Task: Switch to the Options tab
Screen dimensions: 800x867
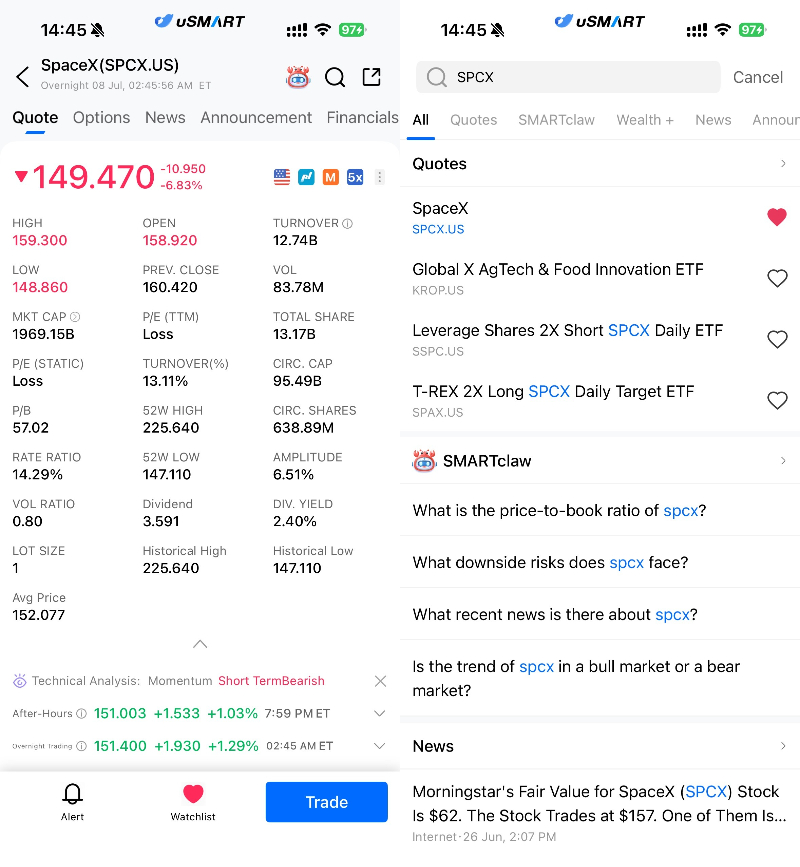Action: (102, 117)
